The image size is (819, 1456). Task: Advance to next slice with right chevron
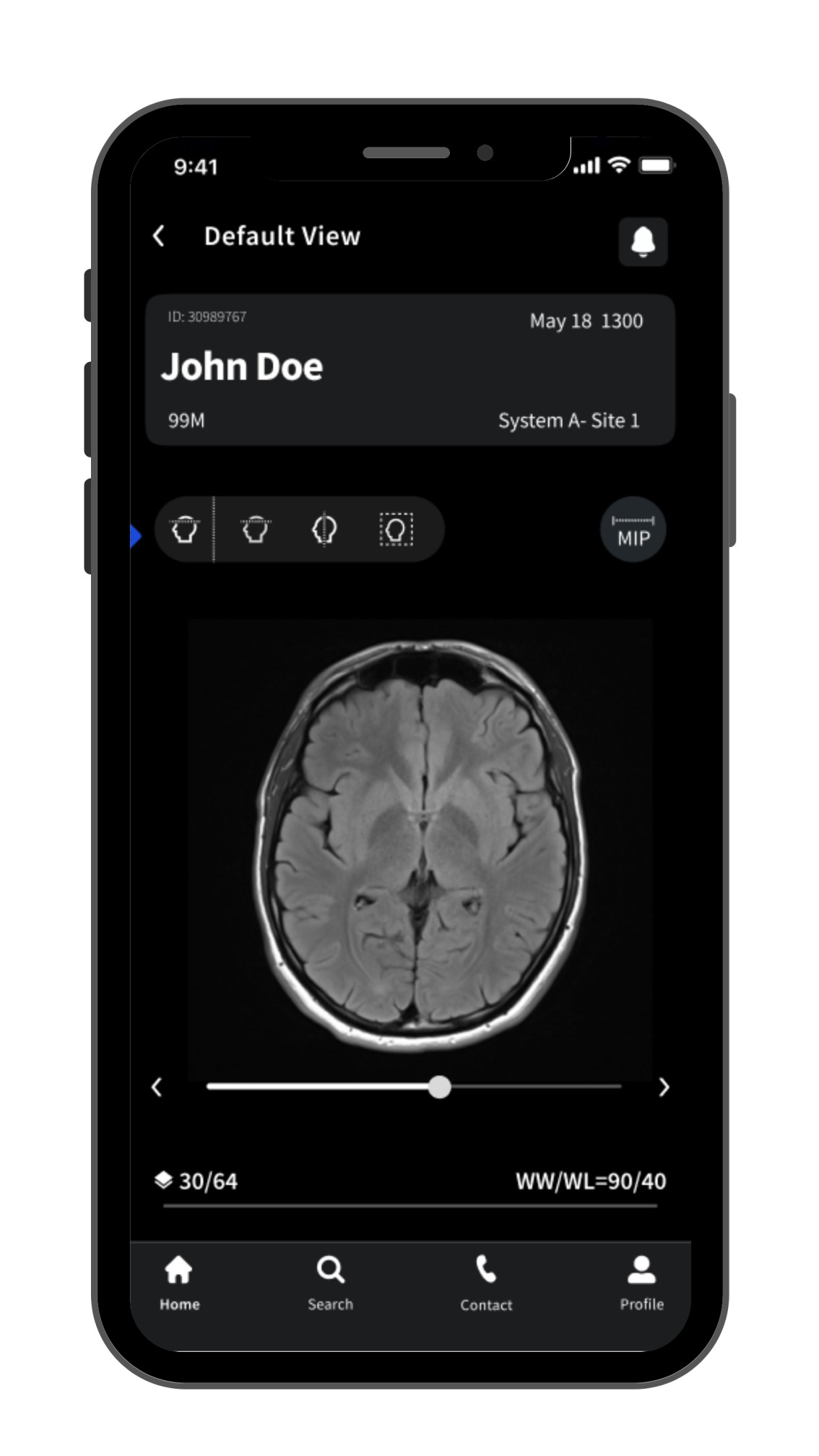point(664,1087)
